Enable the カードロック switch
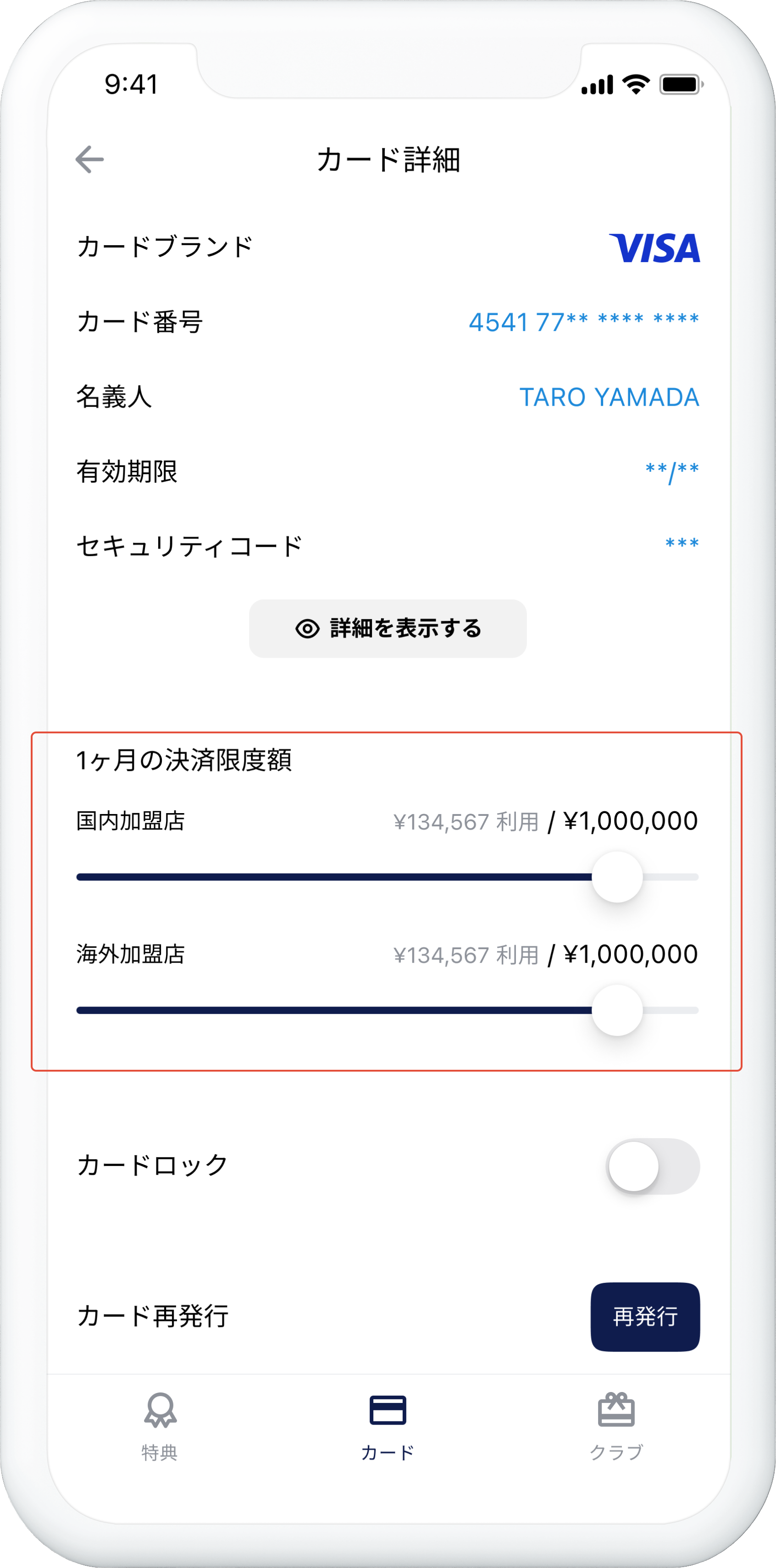This screenshot has height=1568, width=776. pyautogui.click(x=652, y=1166)
